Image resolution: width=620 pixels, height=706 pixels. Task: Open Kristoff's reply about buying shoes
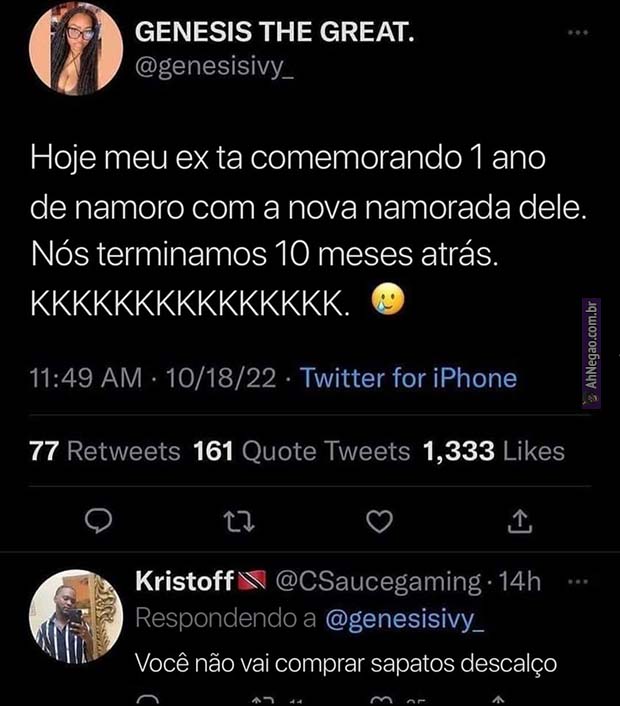(345, 663)
